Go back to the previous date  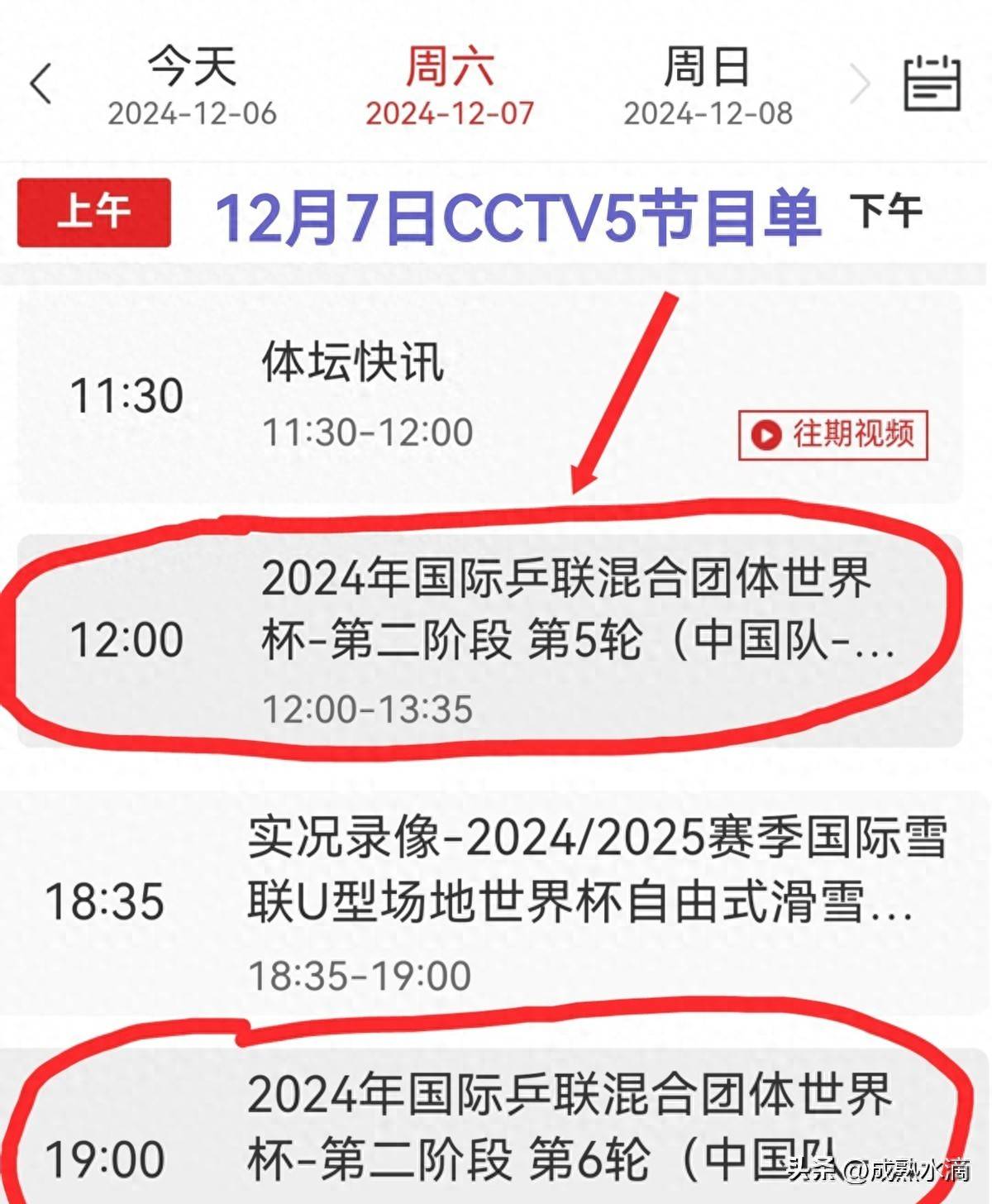[x=40, y=84]
